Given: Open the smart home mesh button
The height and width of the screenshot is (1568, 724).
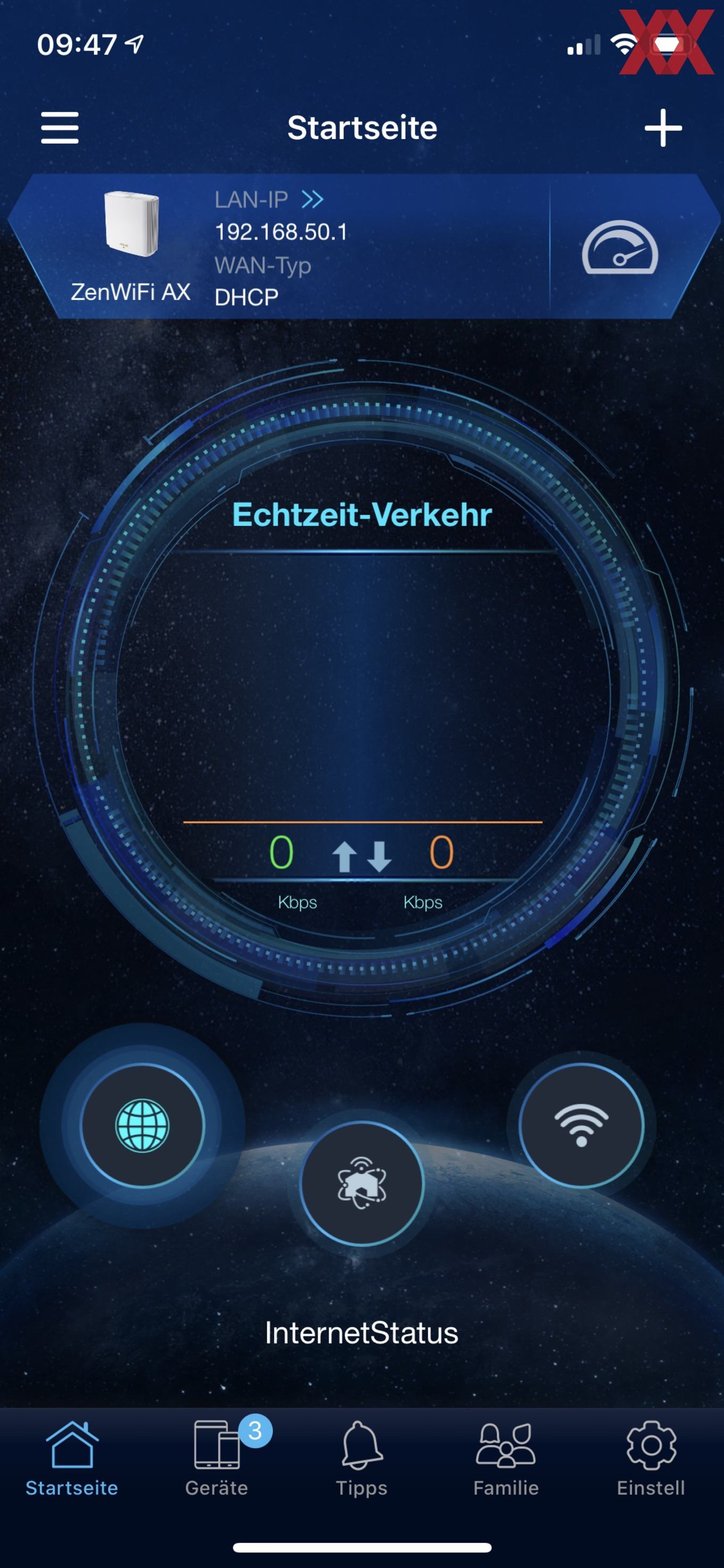Looking at the screenshot, I should (362, 1183).
